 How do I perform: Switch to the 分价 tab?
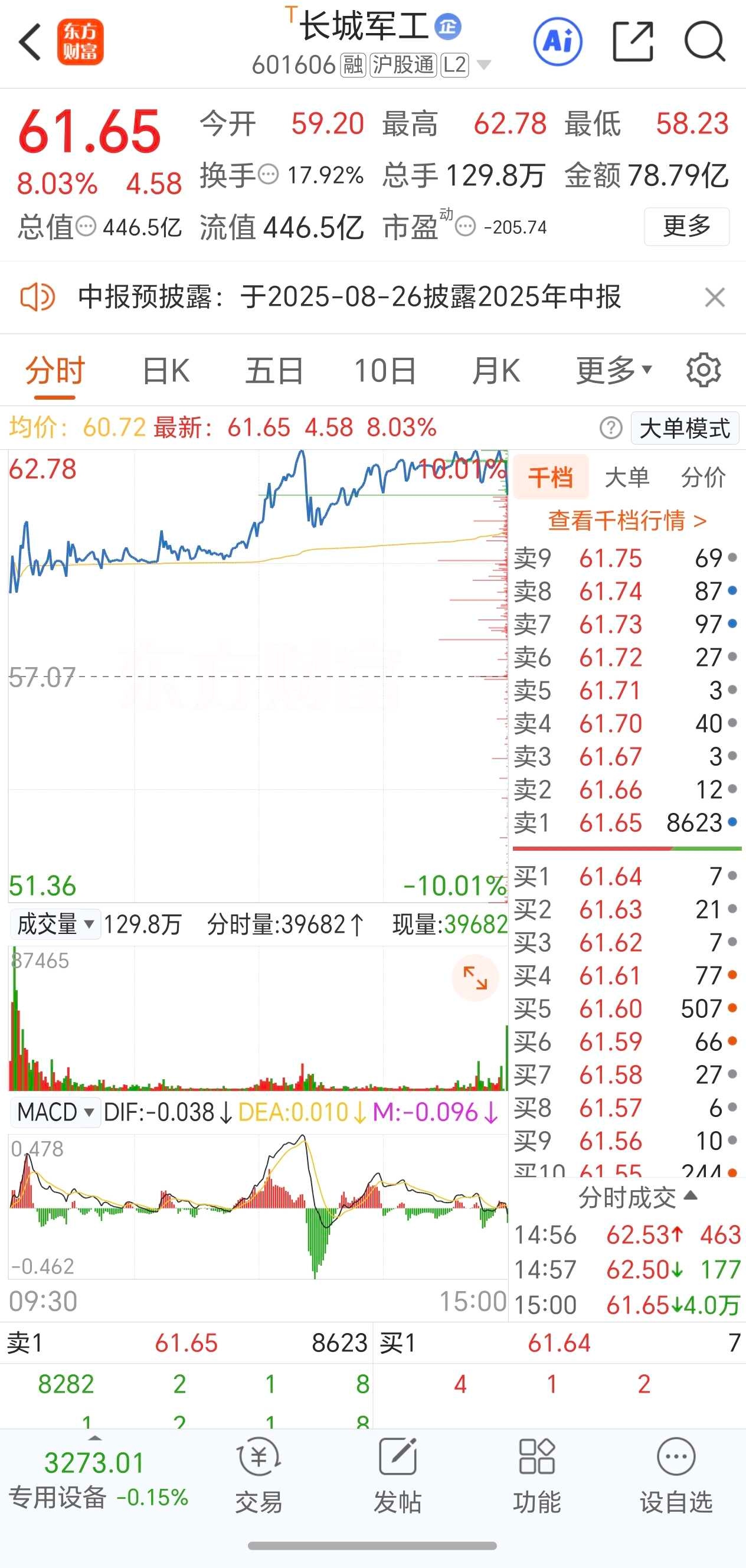click(x=703, y=477)
